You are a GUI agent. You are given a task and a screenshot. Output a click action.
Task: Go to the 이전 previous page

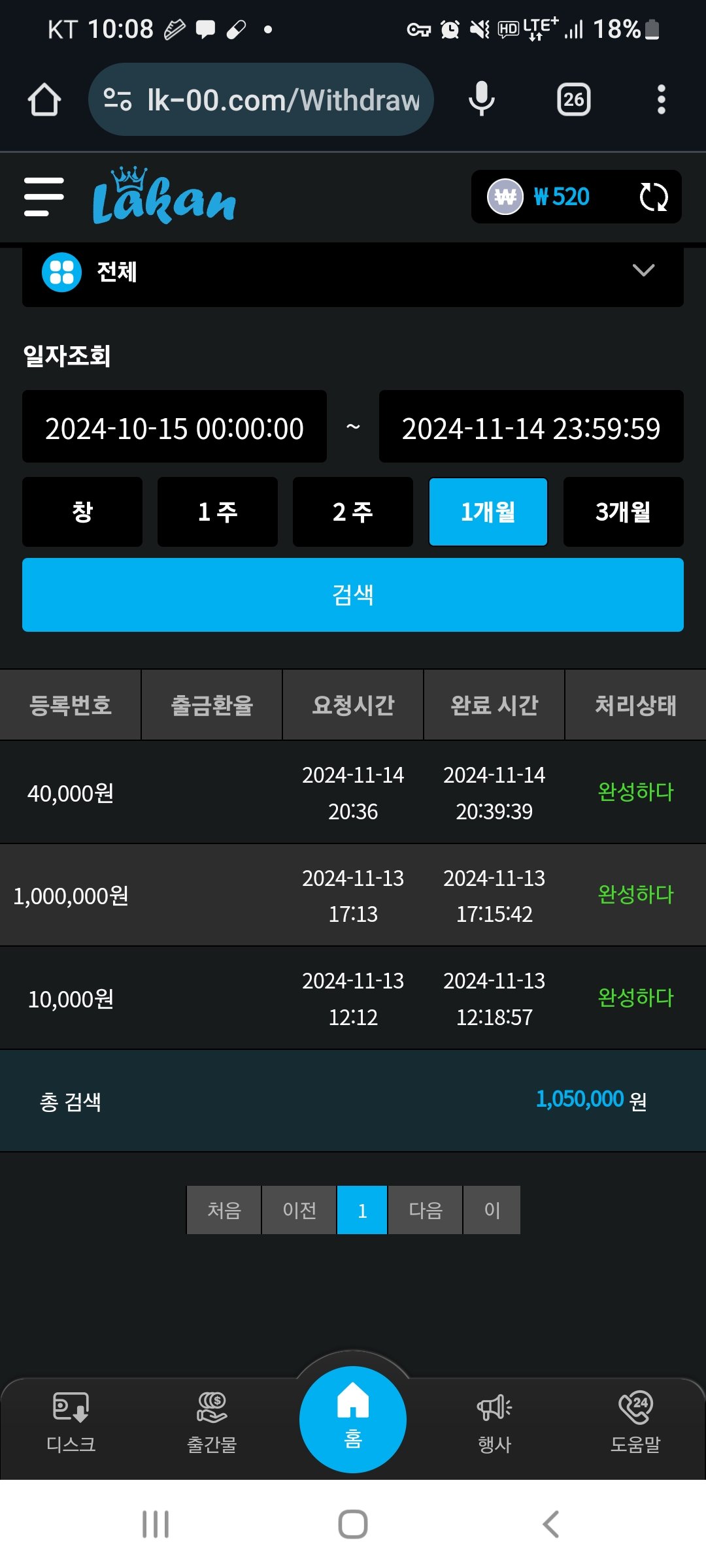click(299, 1210)
